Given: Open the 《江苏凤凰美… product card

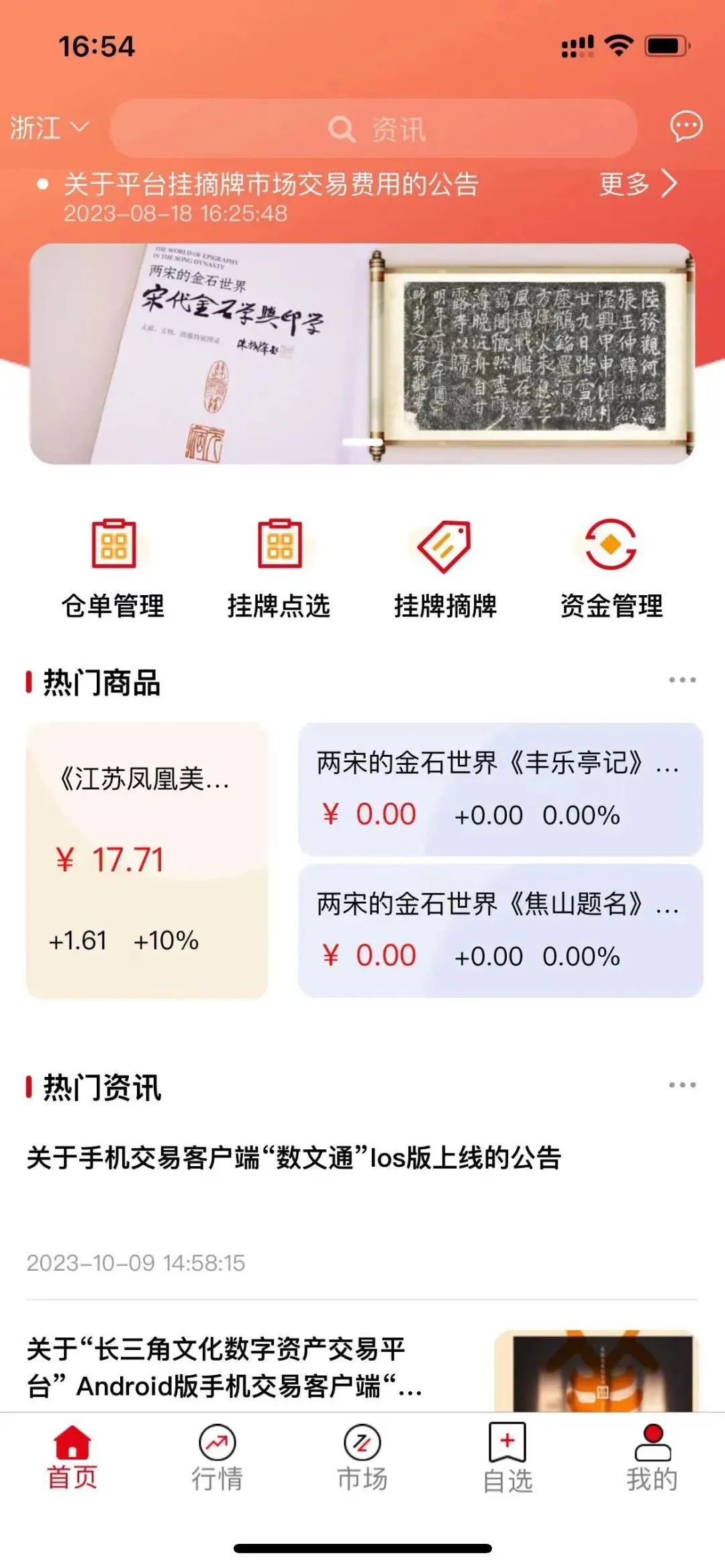Looking at the screenshot, I should [x=147, y=860].
